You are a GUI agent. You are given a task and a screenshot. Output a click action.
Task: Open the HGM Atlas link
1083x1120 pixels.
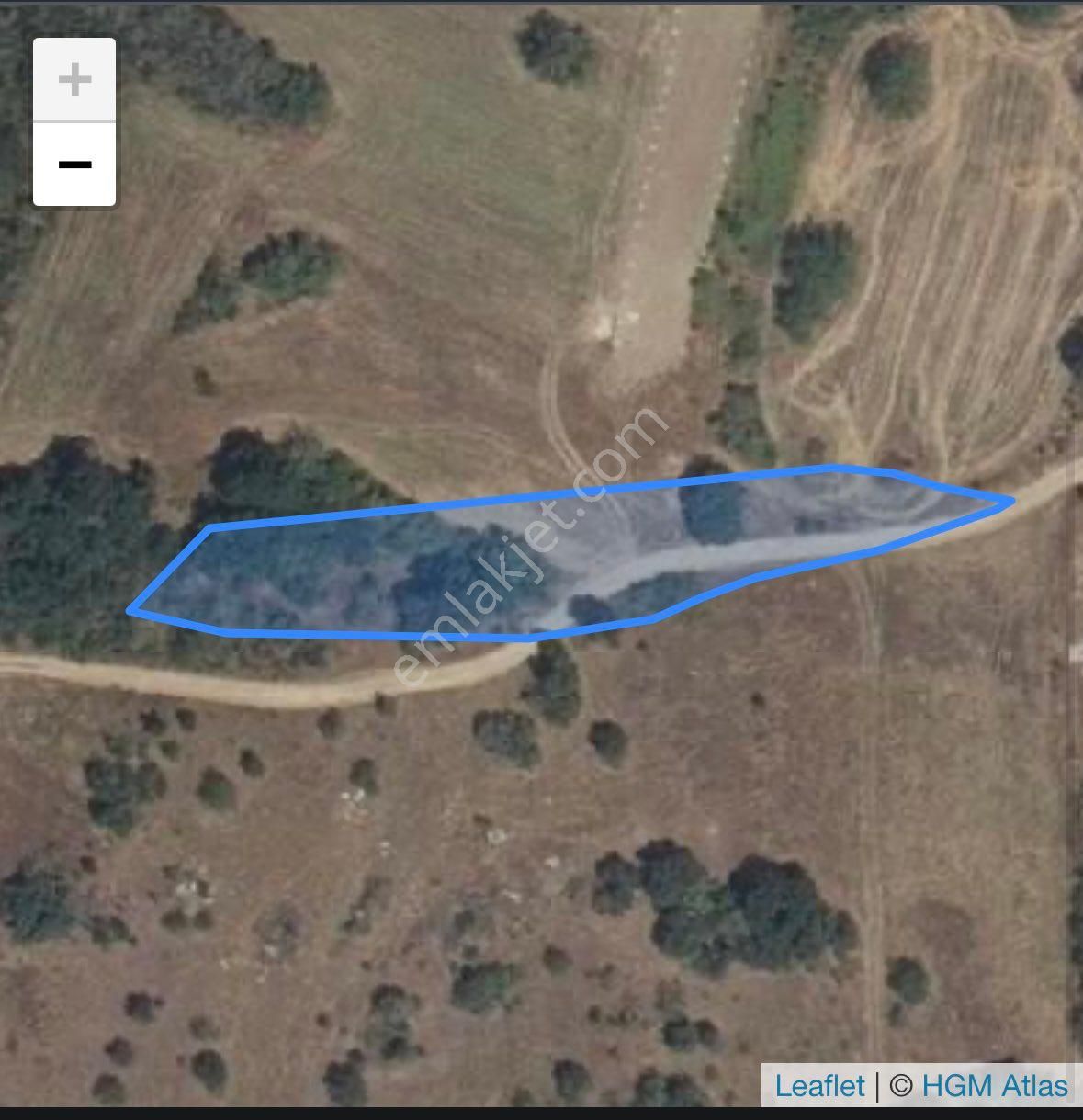tap(994, 1086)
